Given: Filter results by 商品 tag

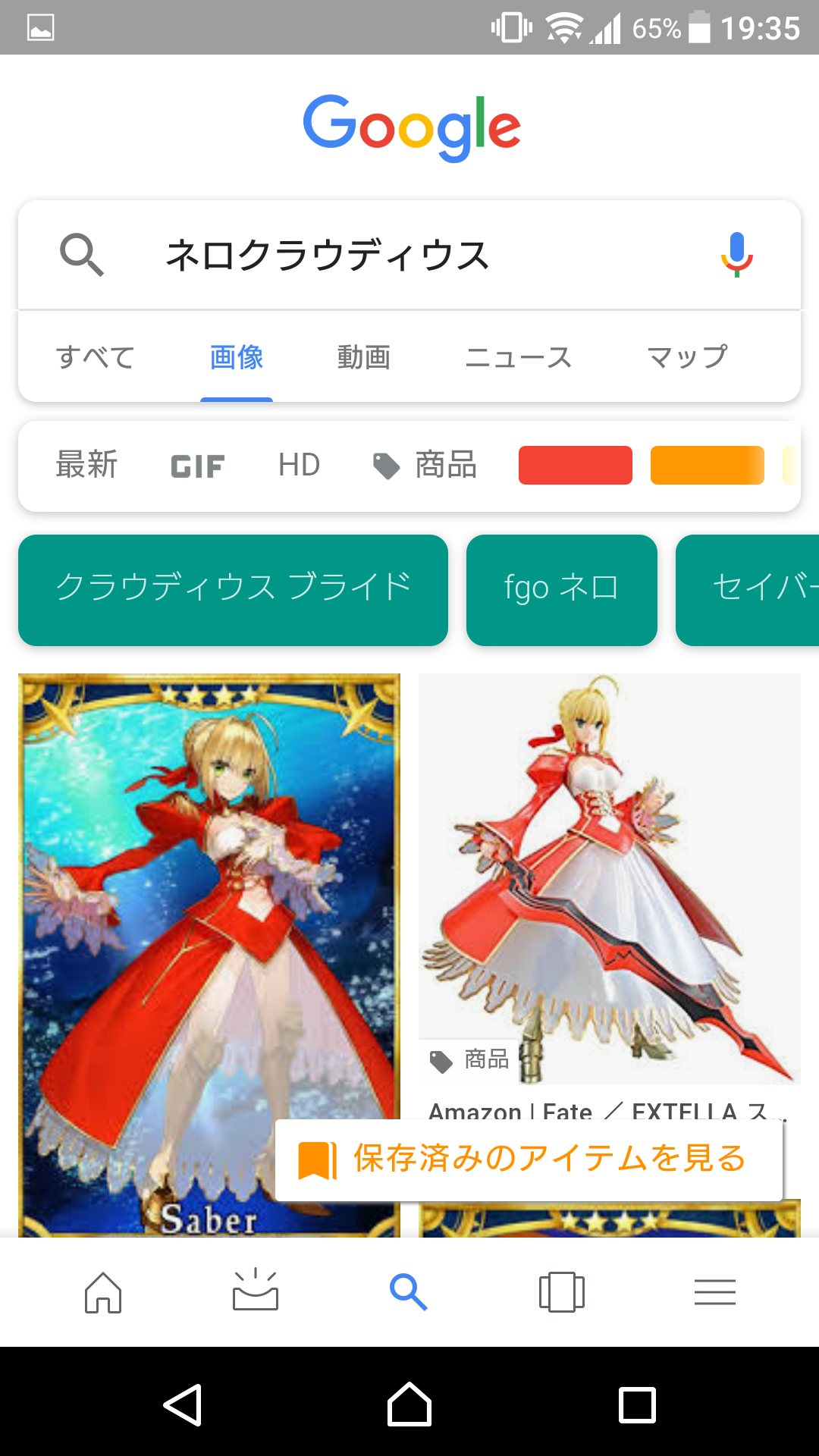Looking at the screenshot, I should tap(425, 465).
